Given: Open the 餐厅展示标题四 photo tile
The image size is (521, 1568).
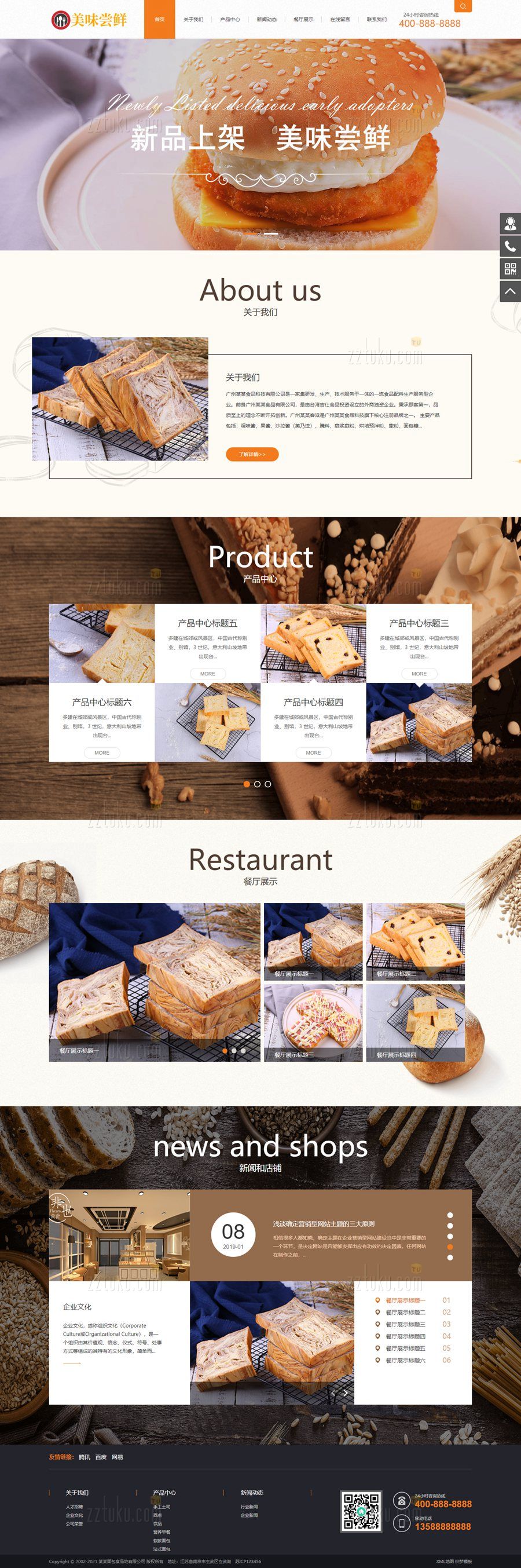Looking at the screenshot, I should tap(415, 1022).
